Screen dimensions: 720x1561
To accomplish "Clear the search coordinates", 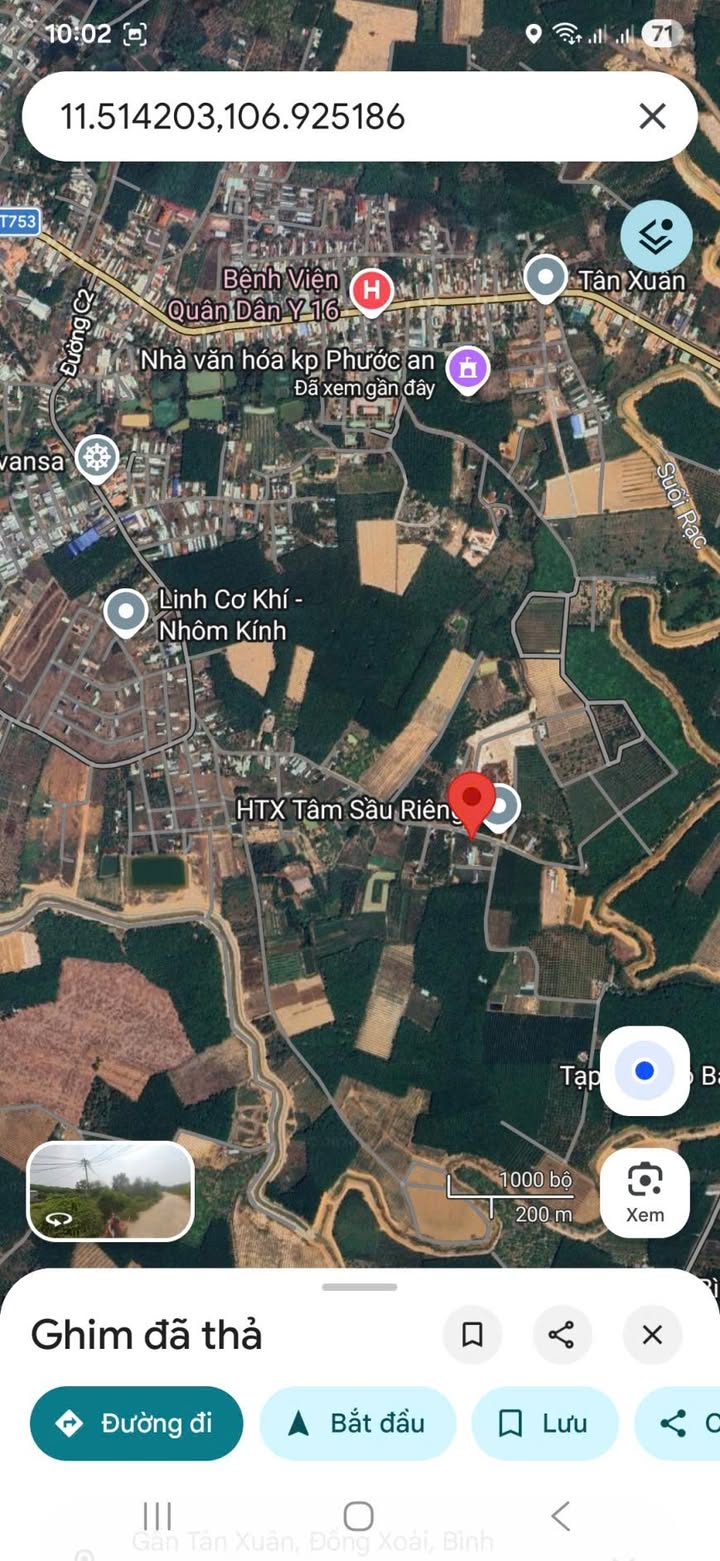I will [x=652, y=117].
